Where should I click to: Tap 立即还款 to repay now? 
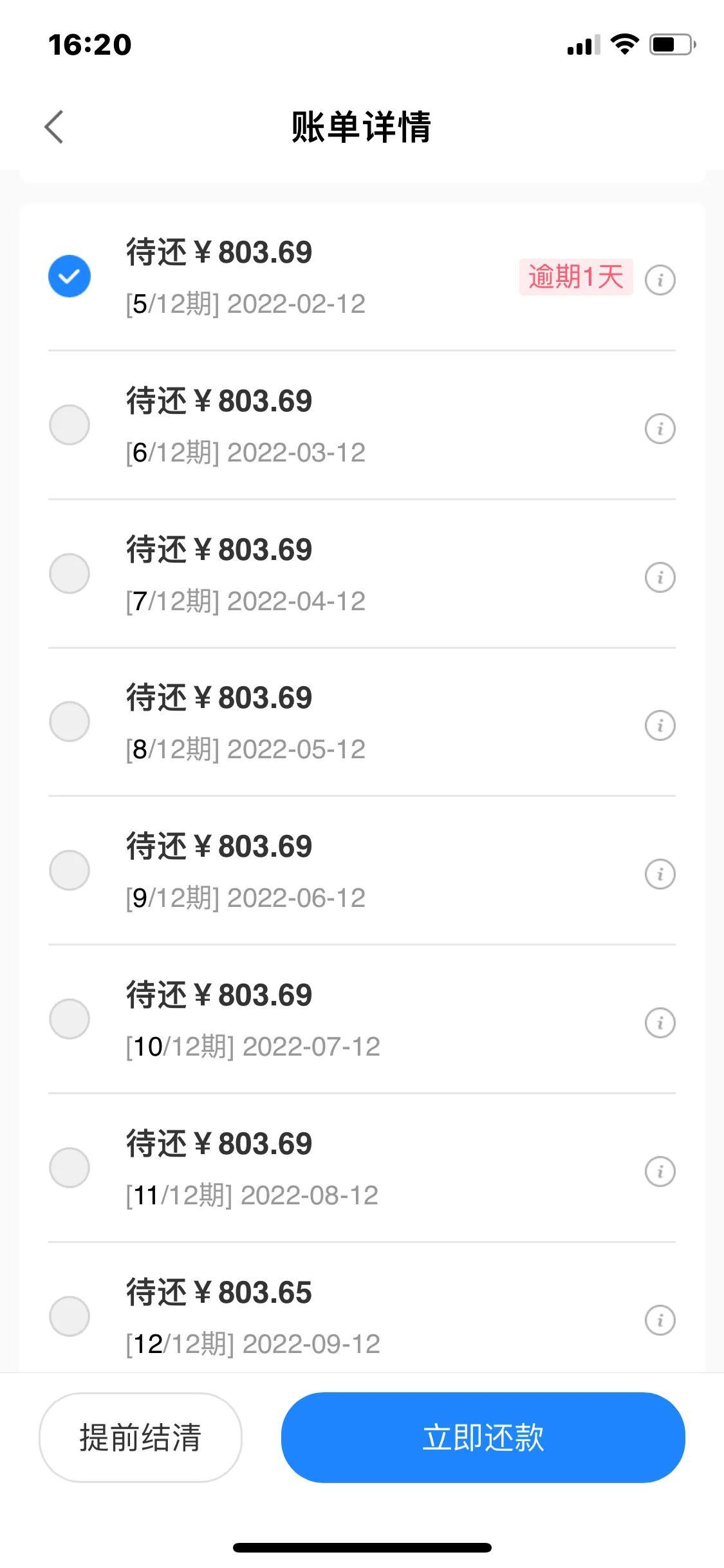pyautogui.click(x=483, y=1437)
